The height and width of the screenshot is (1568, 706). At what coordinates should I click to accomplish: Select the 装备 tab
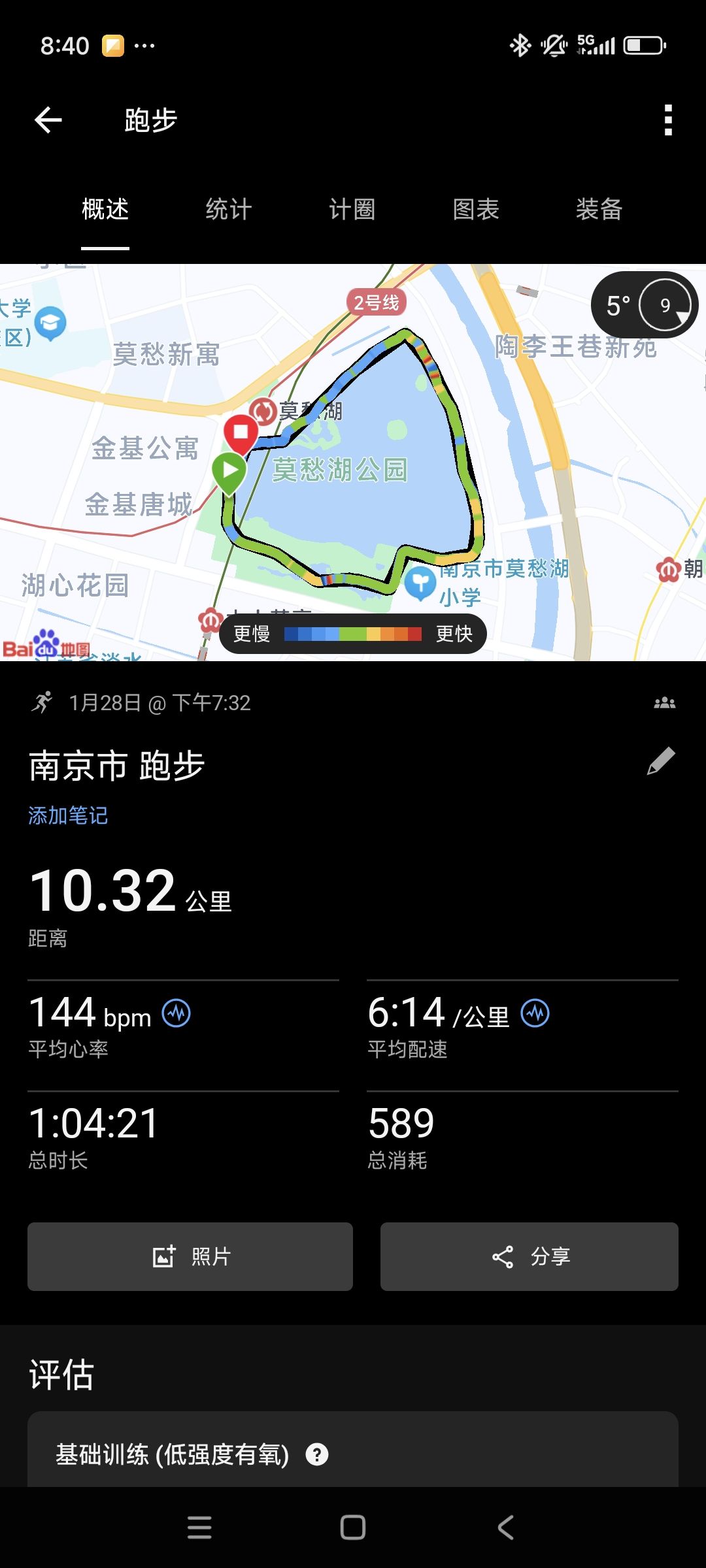point(599,209)
